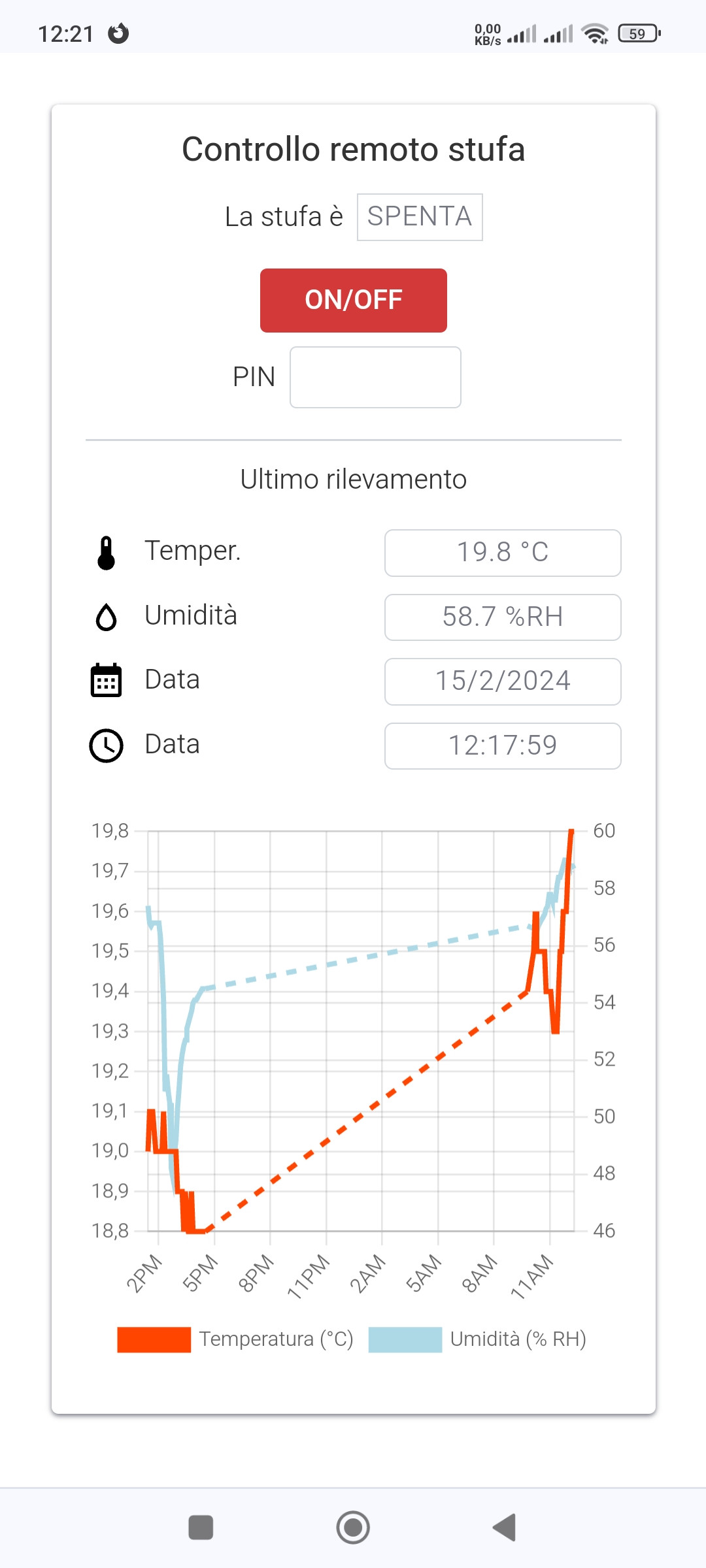
Task: Return to the home screen
Action: (x=353, y=1527)
